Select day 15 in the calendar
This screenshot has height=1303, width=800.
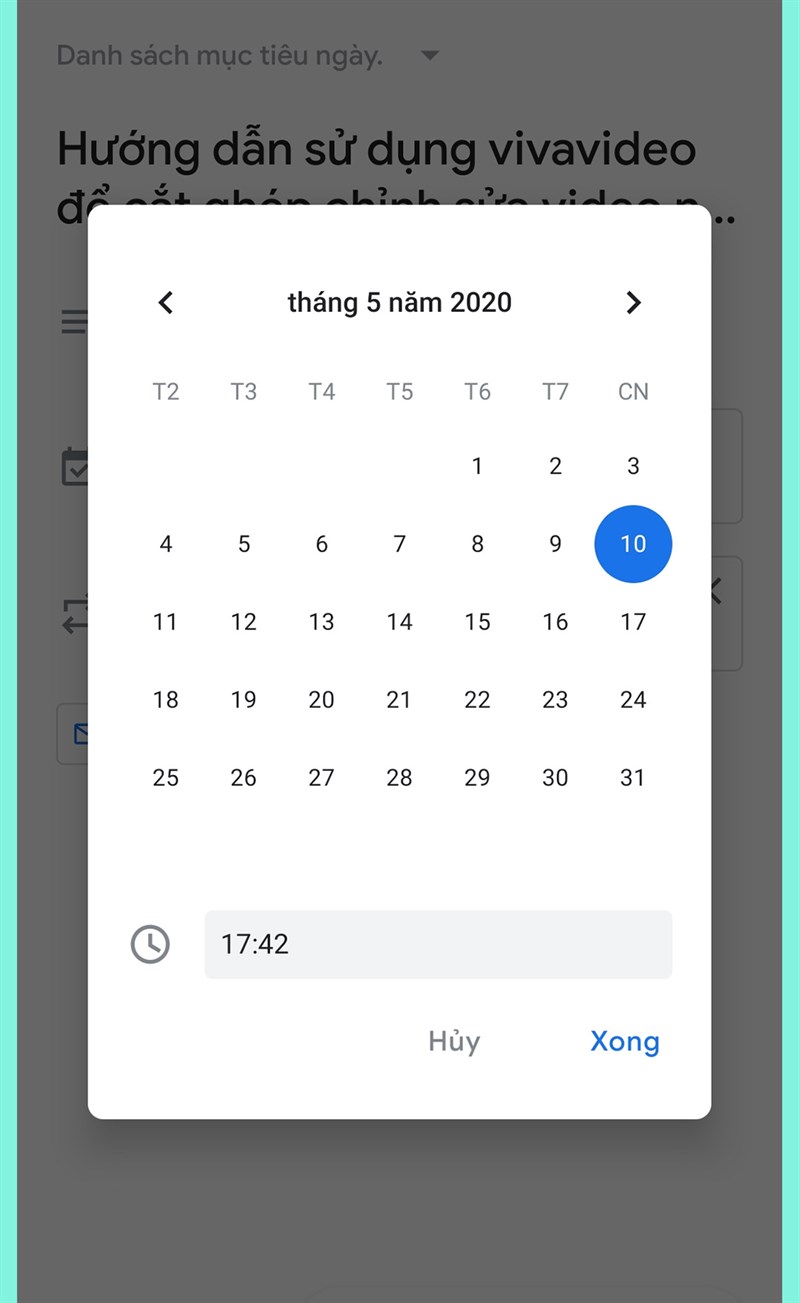477,622
